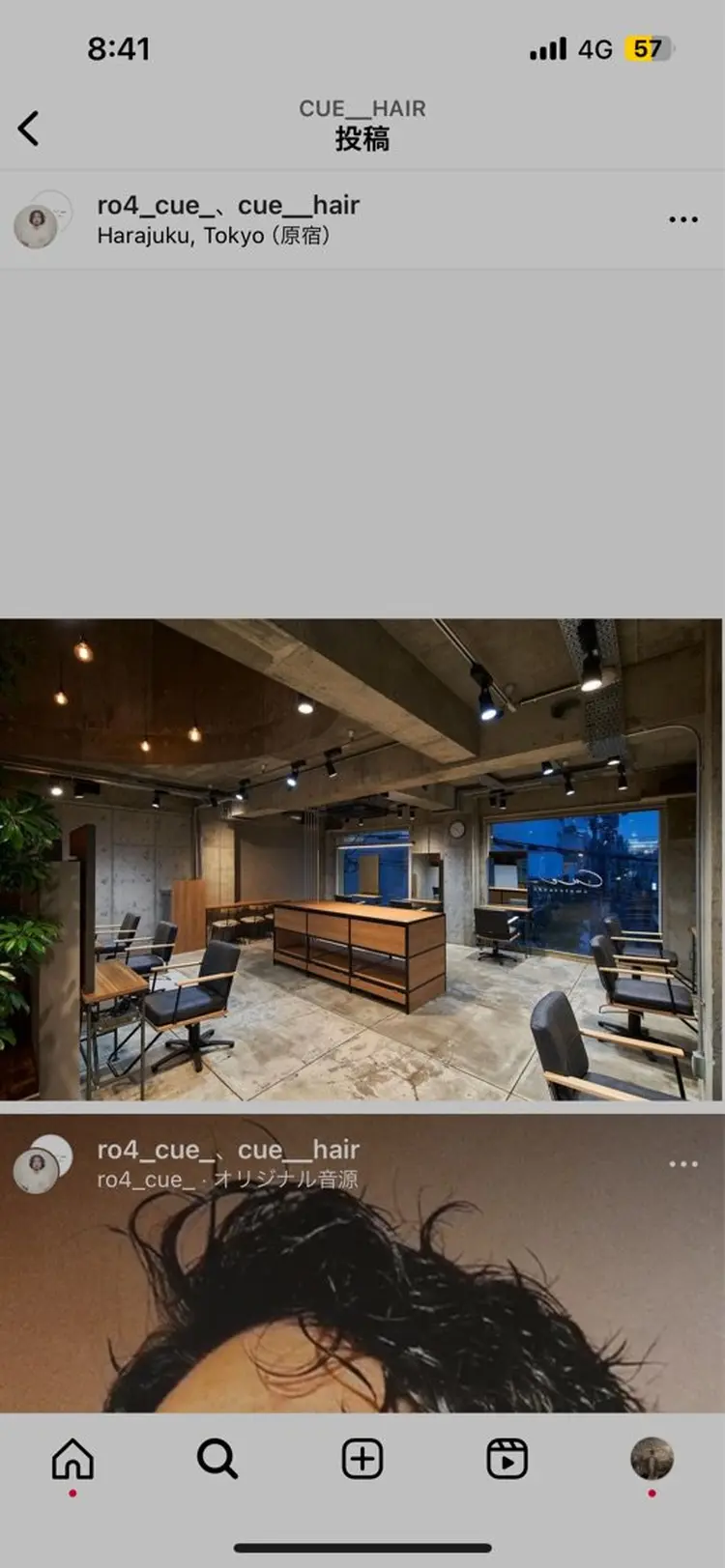Switch to your profile tab
Image resolution: width=725 pixels, height=1568 pixels.
pyautogui.click(x=652, y=1459)
